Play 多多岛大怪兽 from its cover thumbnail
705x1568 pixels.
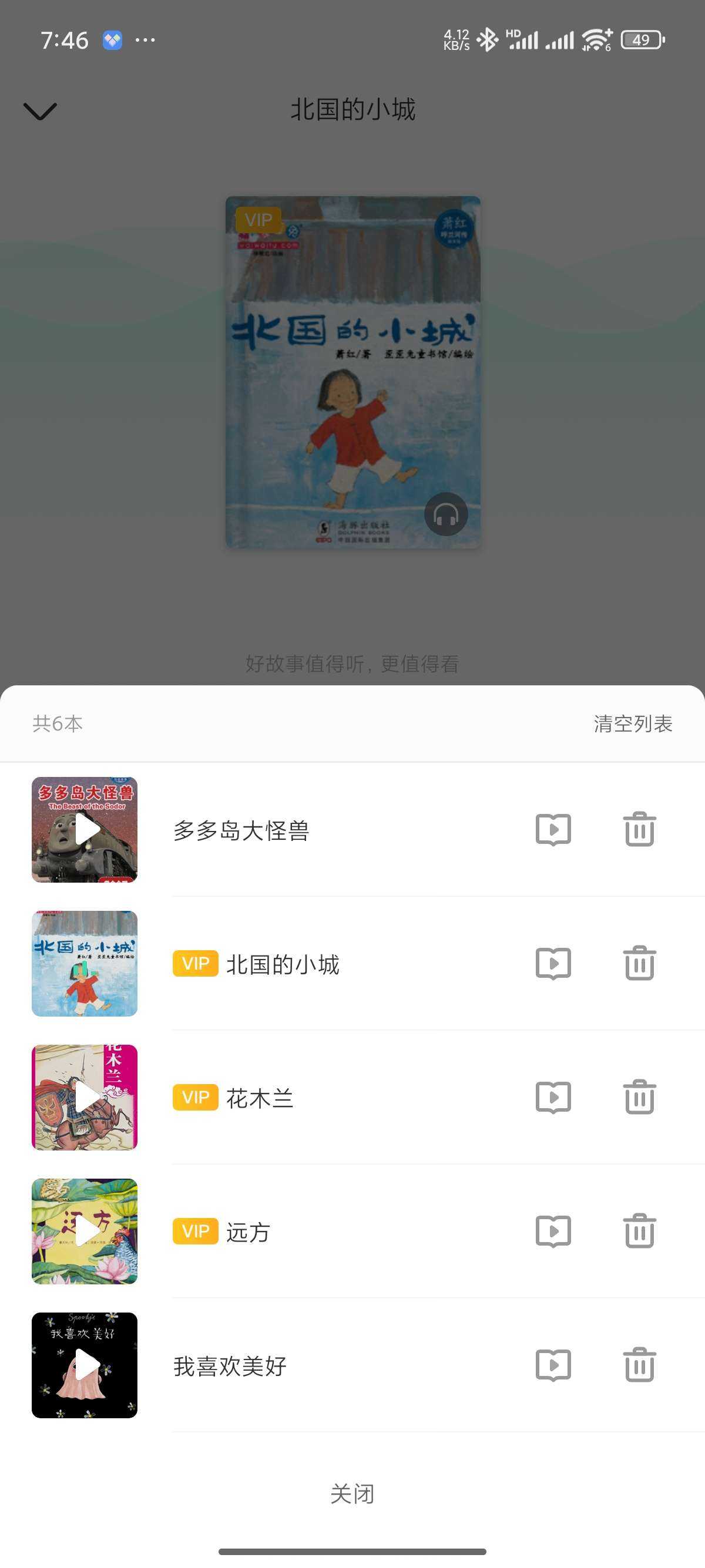click(x=85, y=829)
